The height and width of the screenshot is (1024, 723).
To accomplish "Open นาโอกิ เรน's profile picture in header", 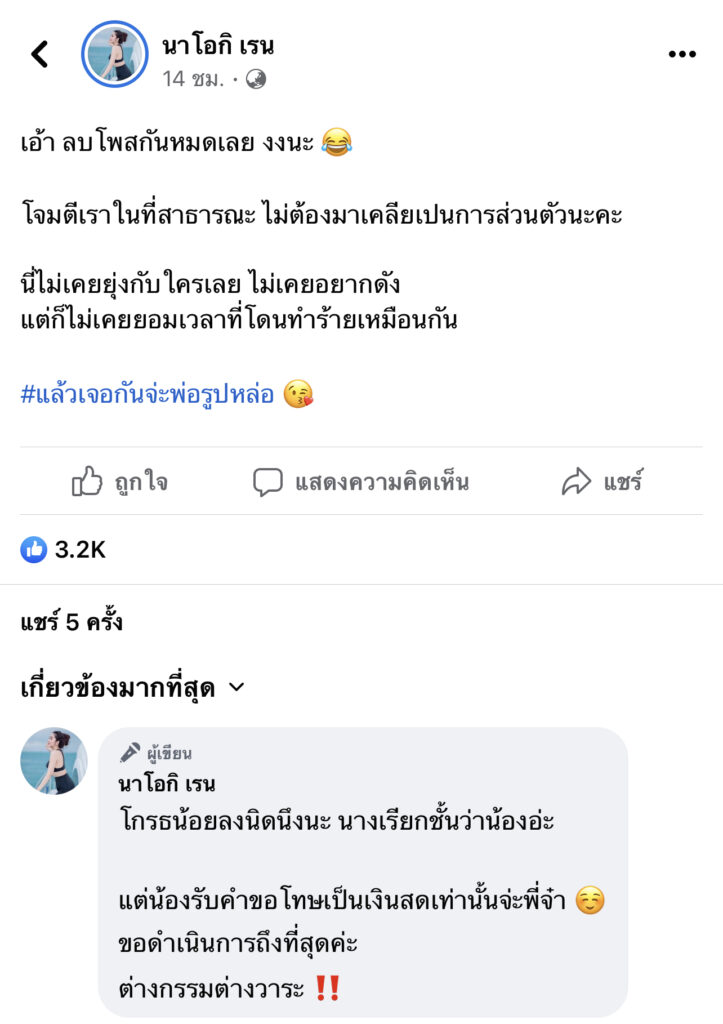I will [x=114, y=54].
